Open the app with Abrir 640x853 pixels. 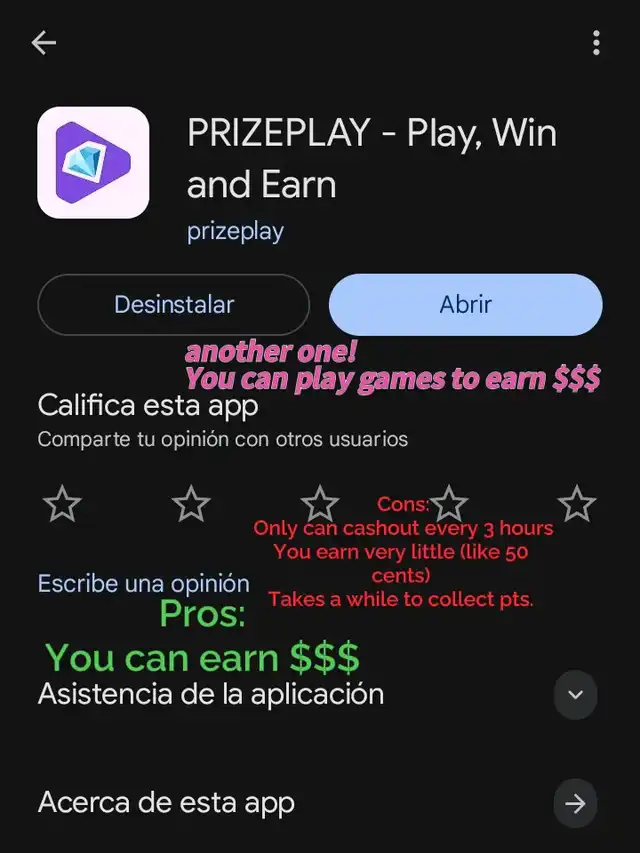pos(465,304)
